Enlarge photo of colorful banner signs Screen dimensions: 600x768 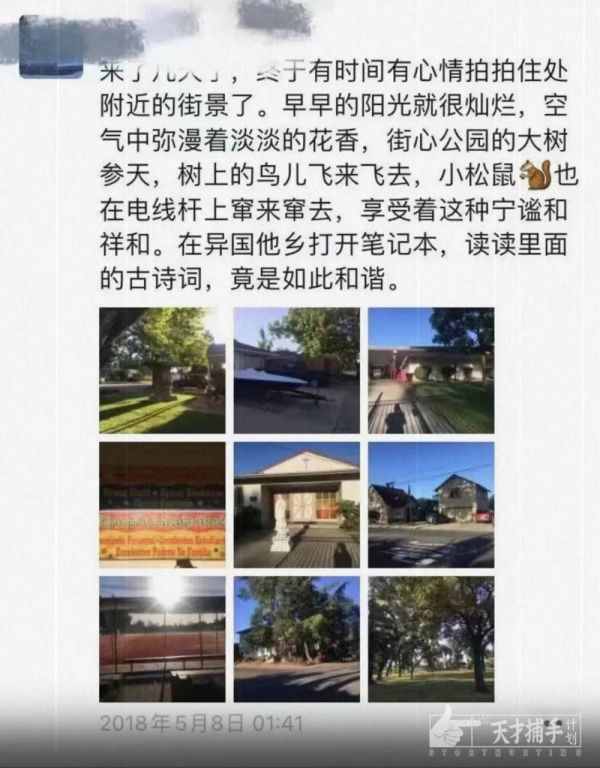(x=162, y=505)
